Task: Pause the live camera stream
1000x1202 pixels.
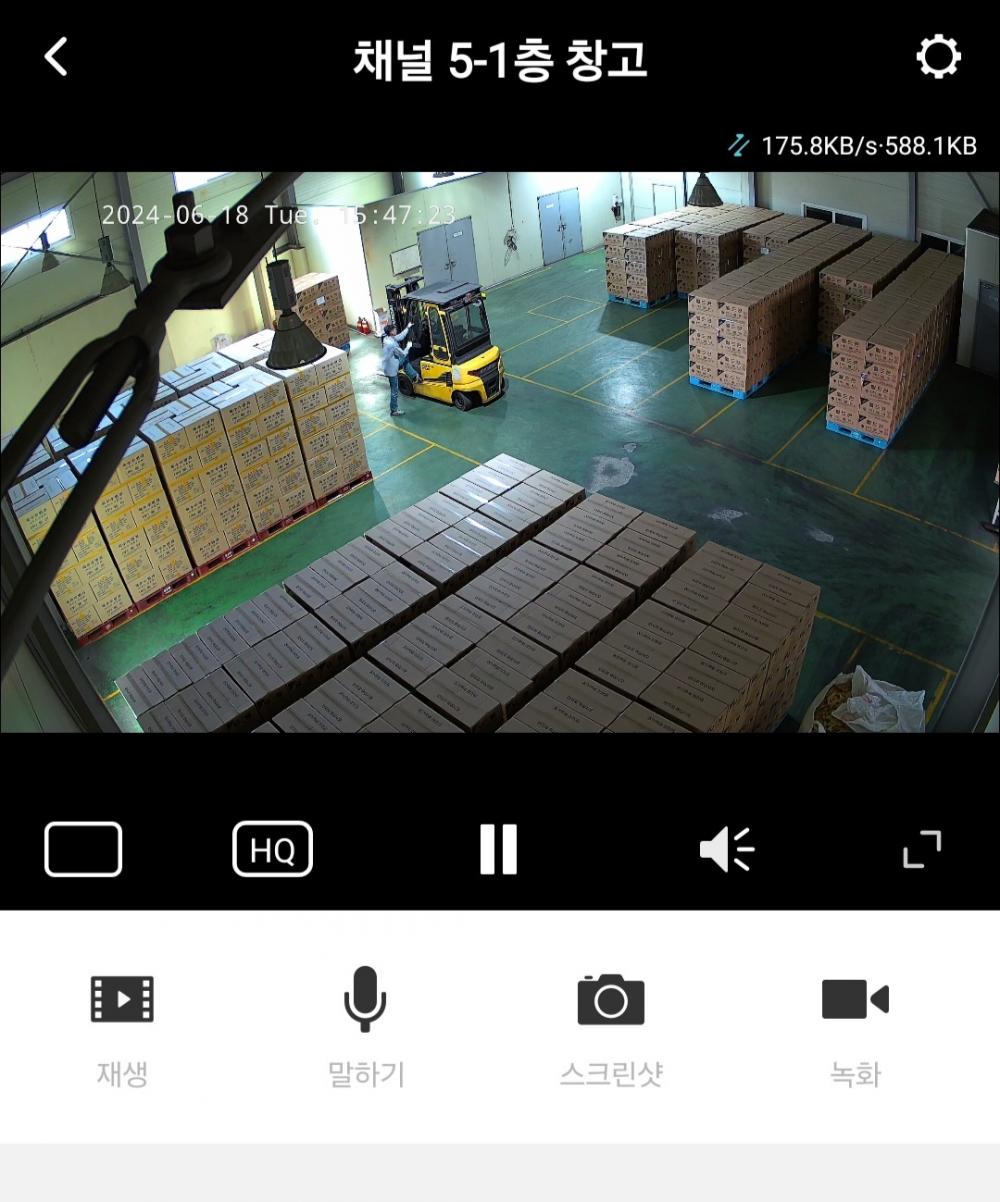Action: (498, 850)
